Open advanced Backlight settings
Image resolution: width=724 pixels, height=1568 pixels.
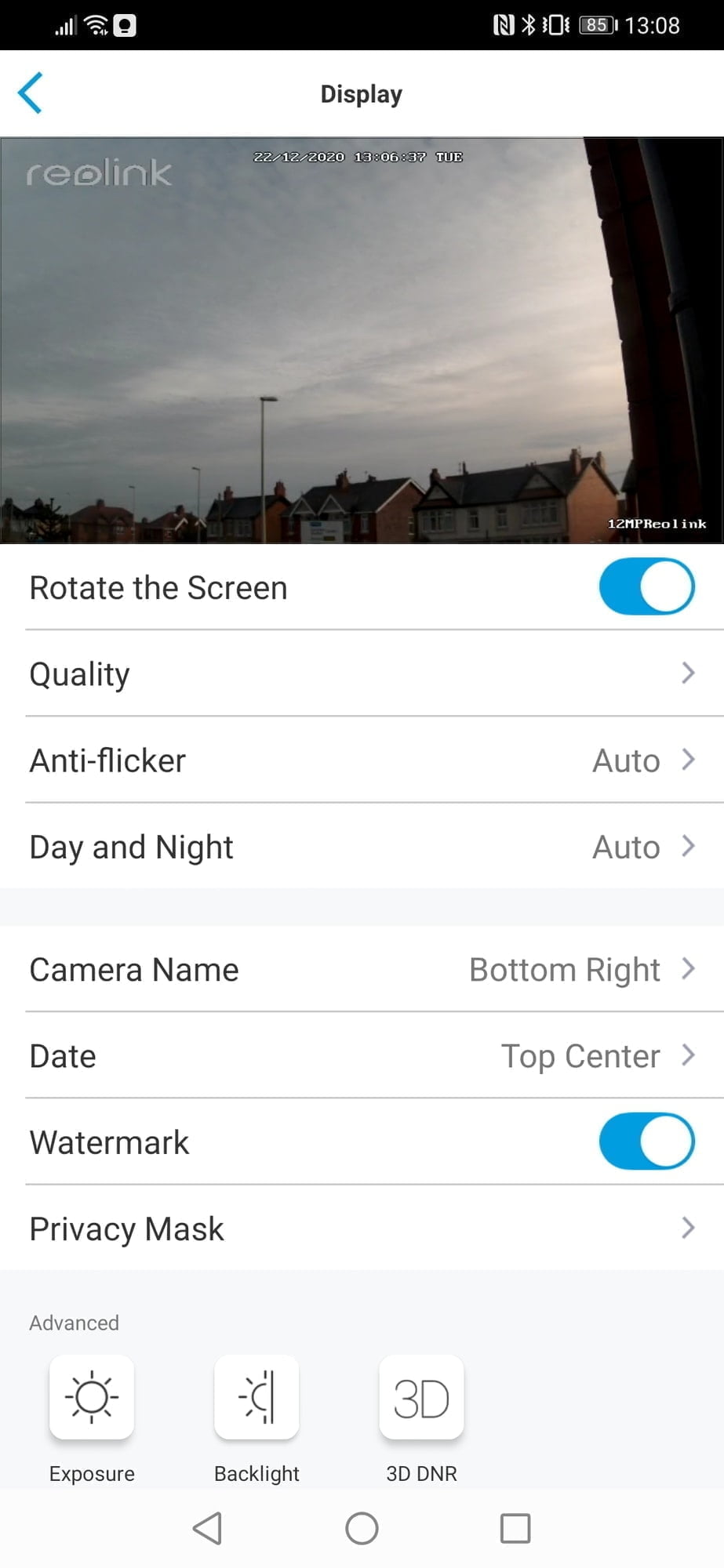coord(256,1398)
